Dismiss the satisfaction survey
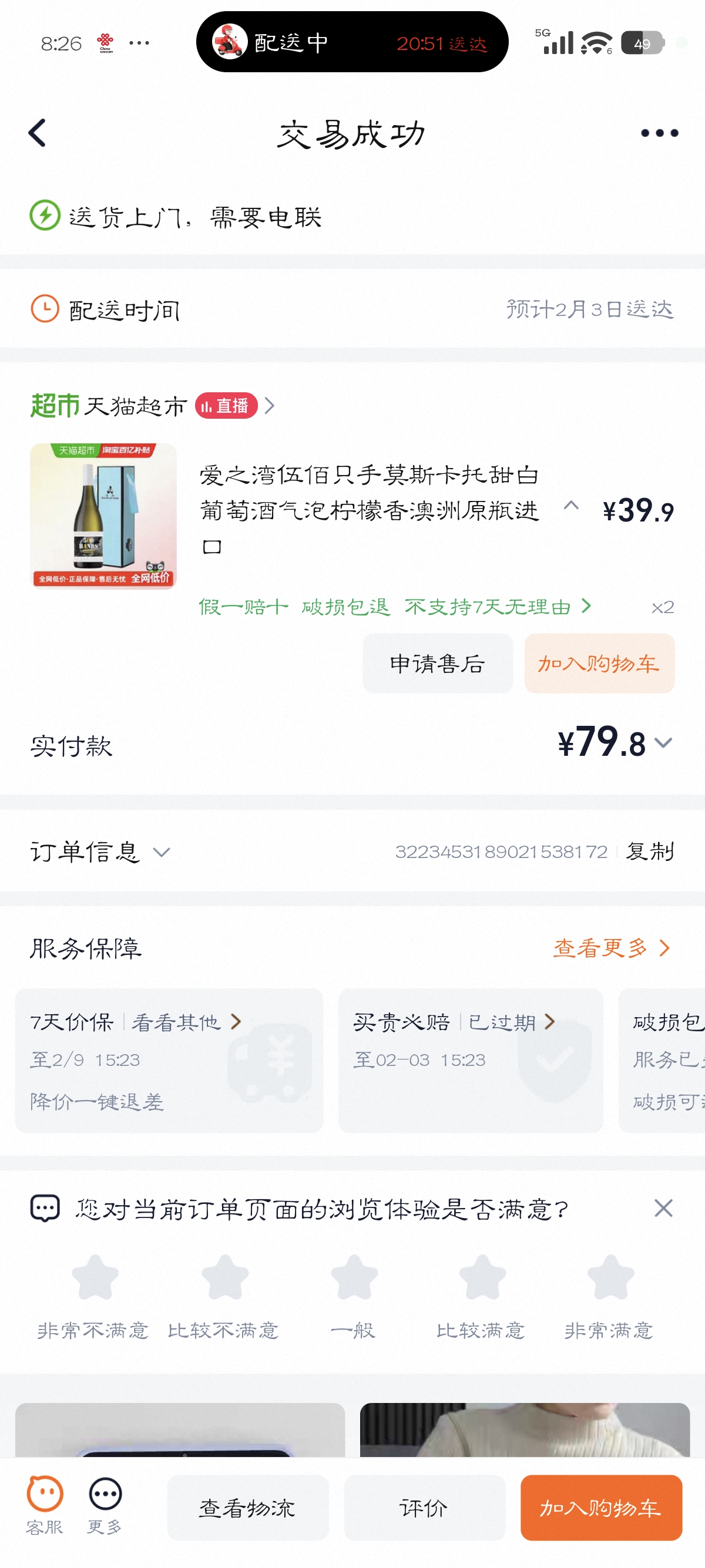705x1568 pixels. pyautogui.click(x=663, y=1208)
